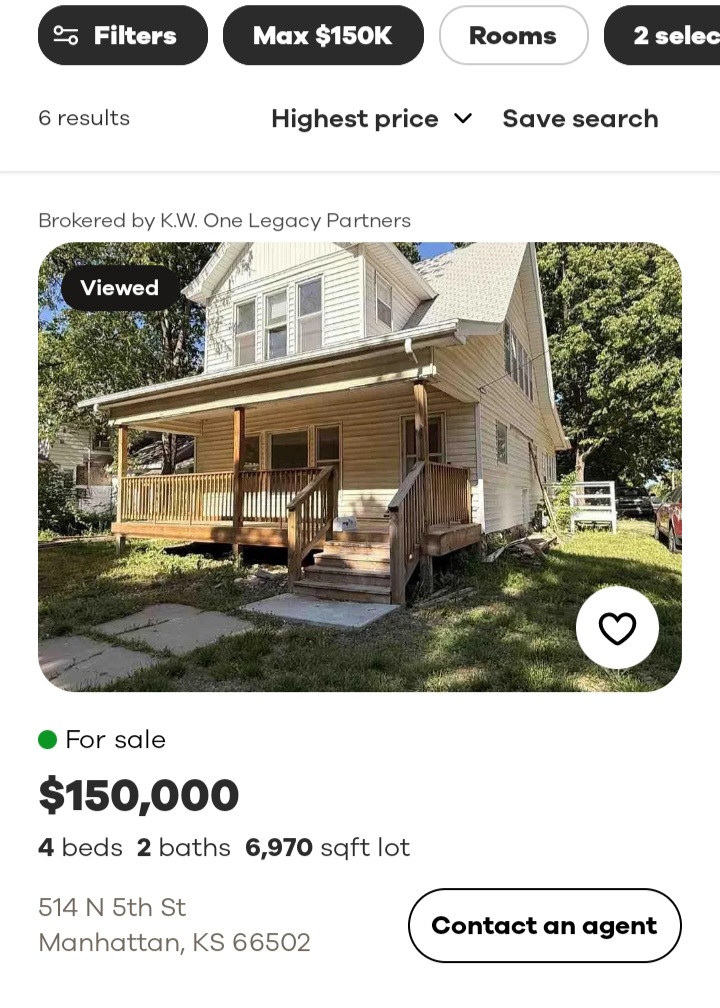Contact an agent about this home

[x=544, y=926]
